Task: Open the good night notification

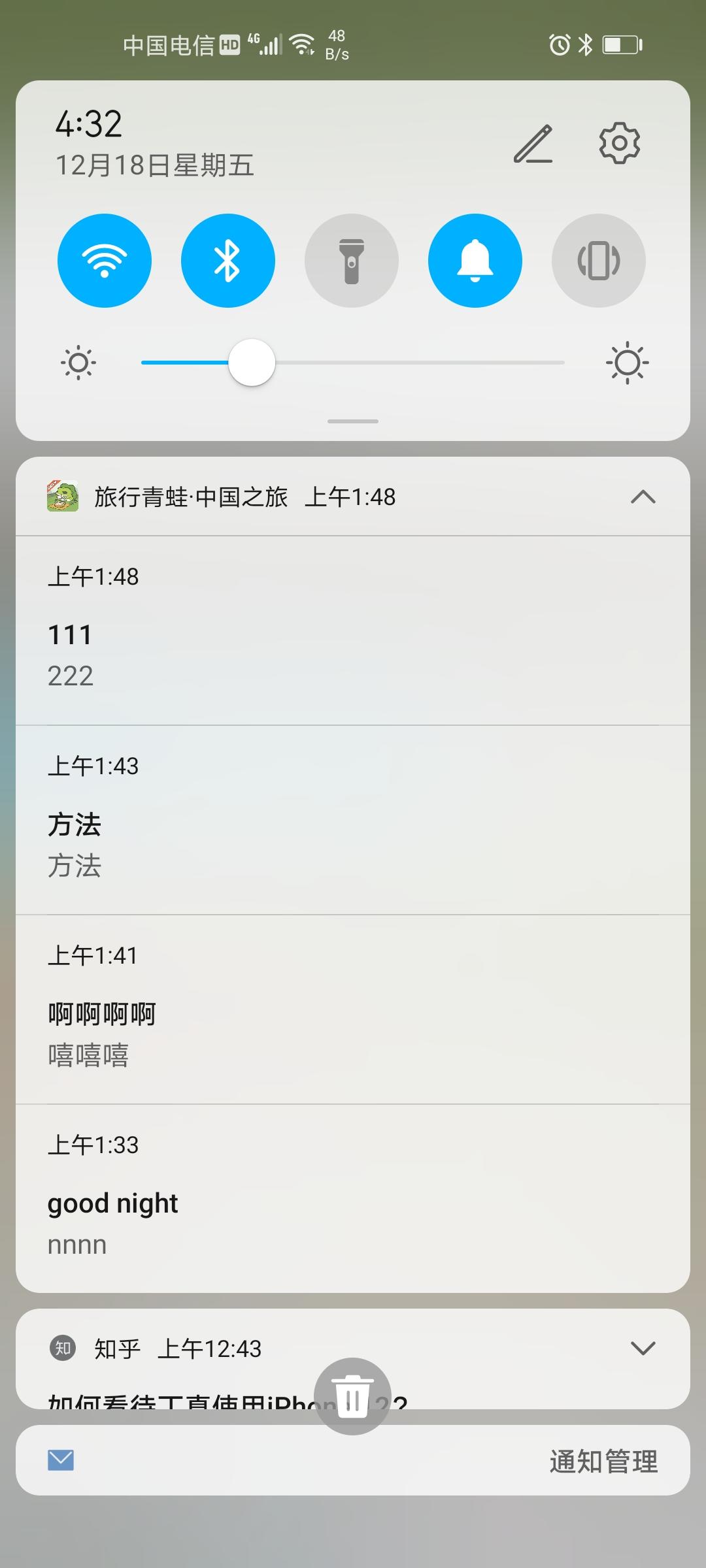Action: 353,1198
